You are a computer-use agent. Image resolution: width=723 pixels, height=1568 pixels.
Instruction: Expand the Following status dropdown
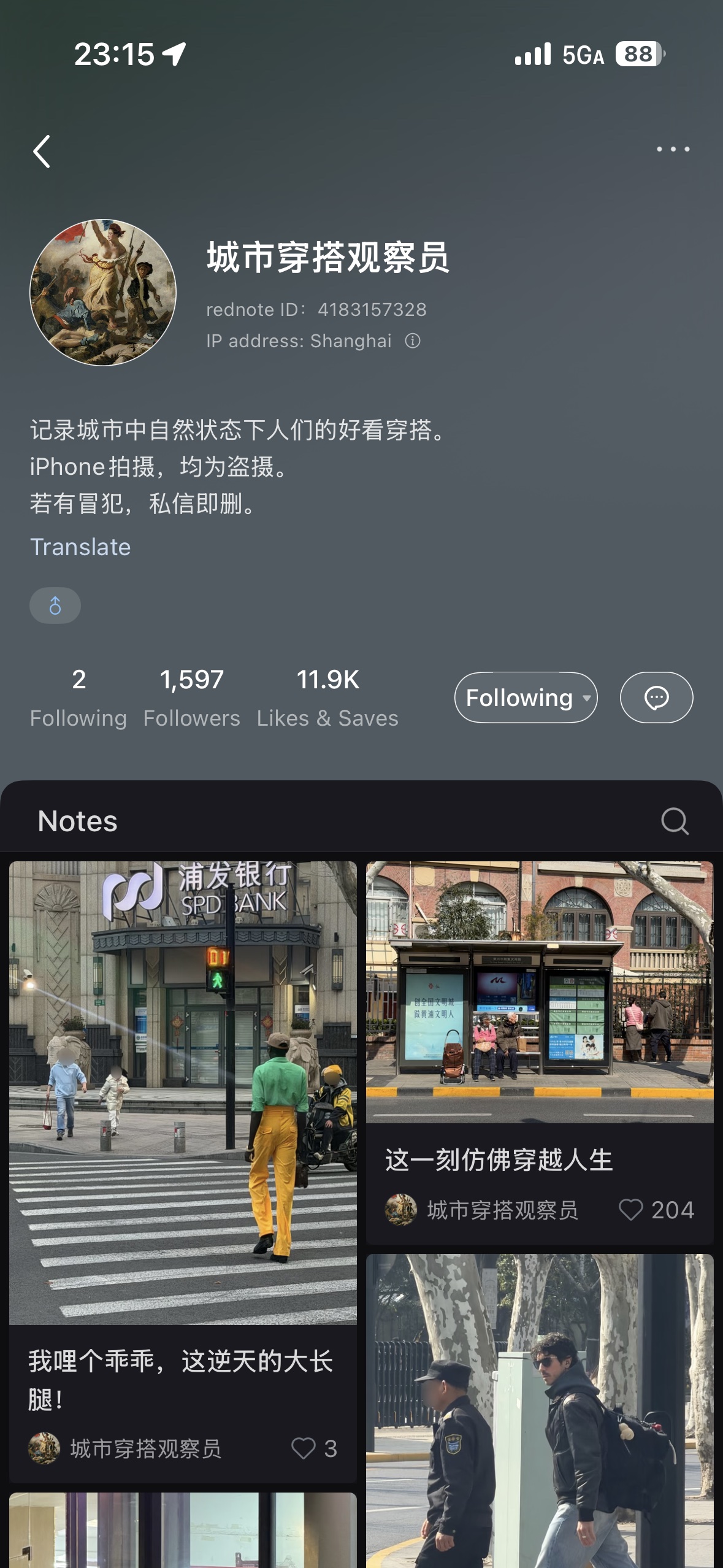(526, 698)
